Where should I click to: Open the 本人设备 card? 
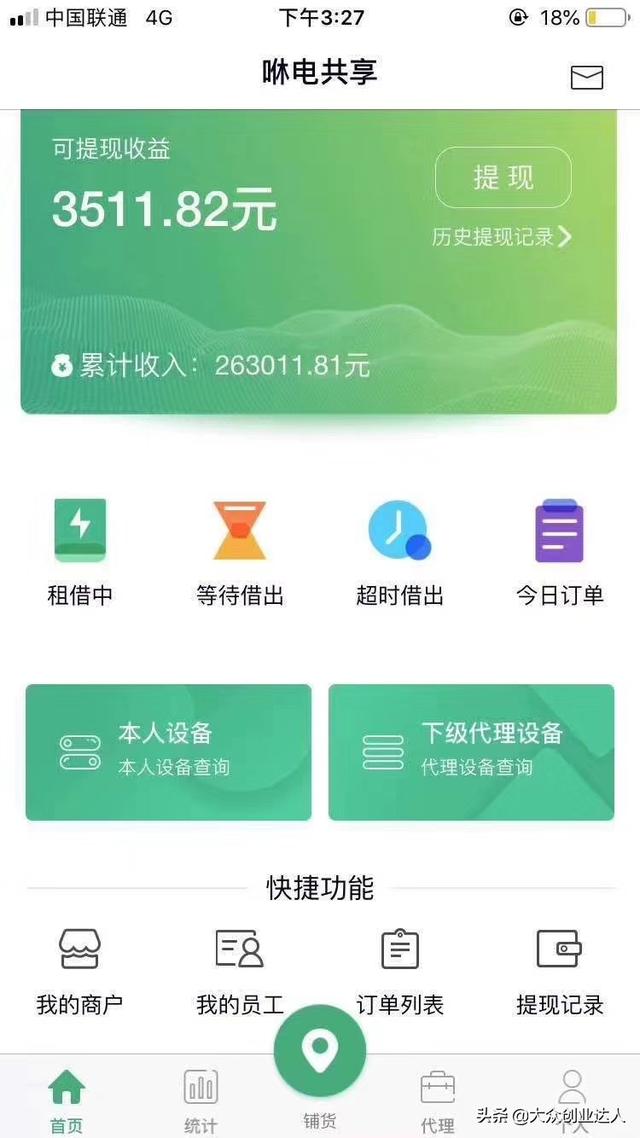coord(168,753)
